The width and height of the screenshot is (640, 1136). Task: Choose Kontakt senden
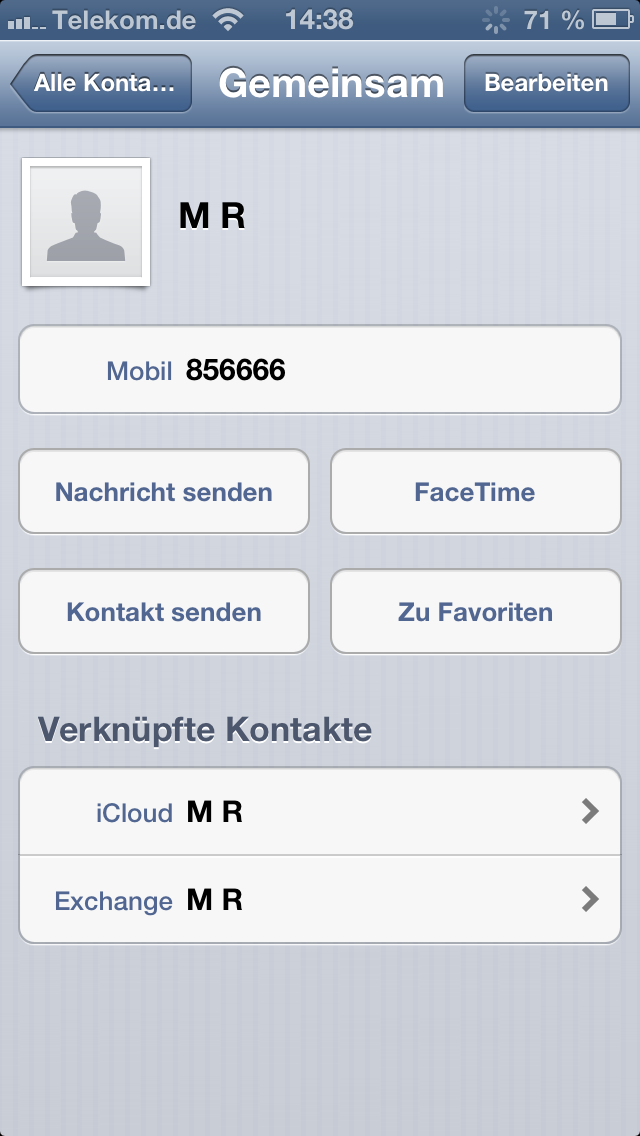pyautogui.click(x=164, y=612)
